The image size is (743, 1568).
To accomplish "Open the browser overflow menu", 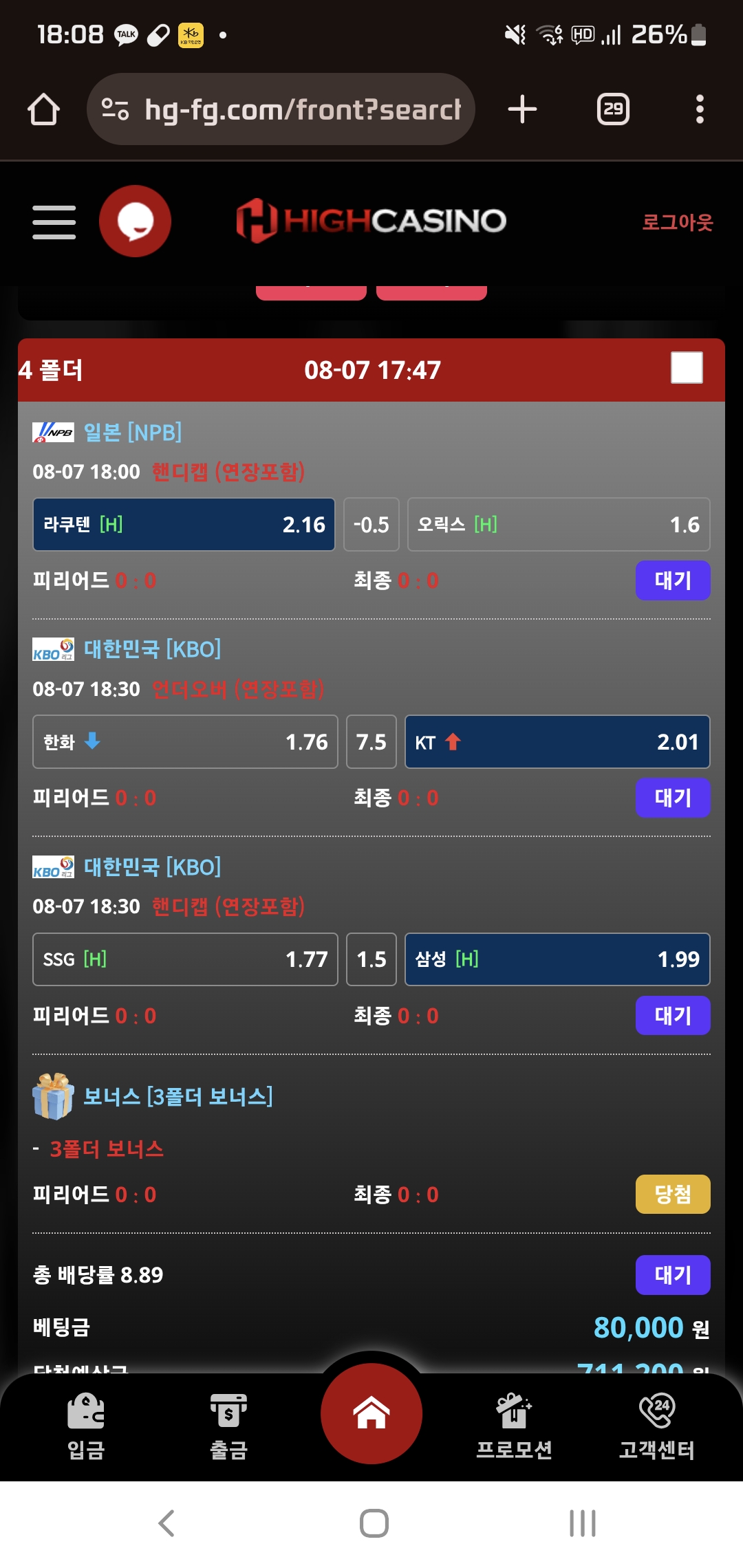I will pos(700,109).
